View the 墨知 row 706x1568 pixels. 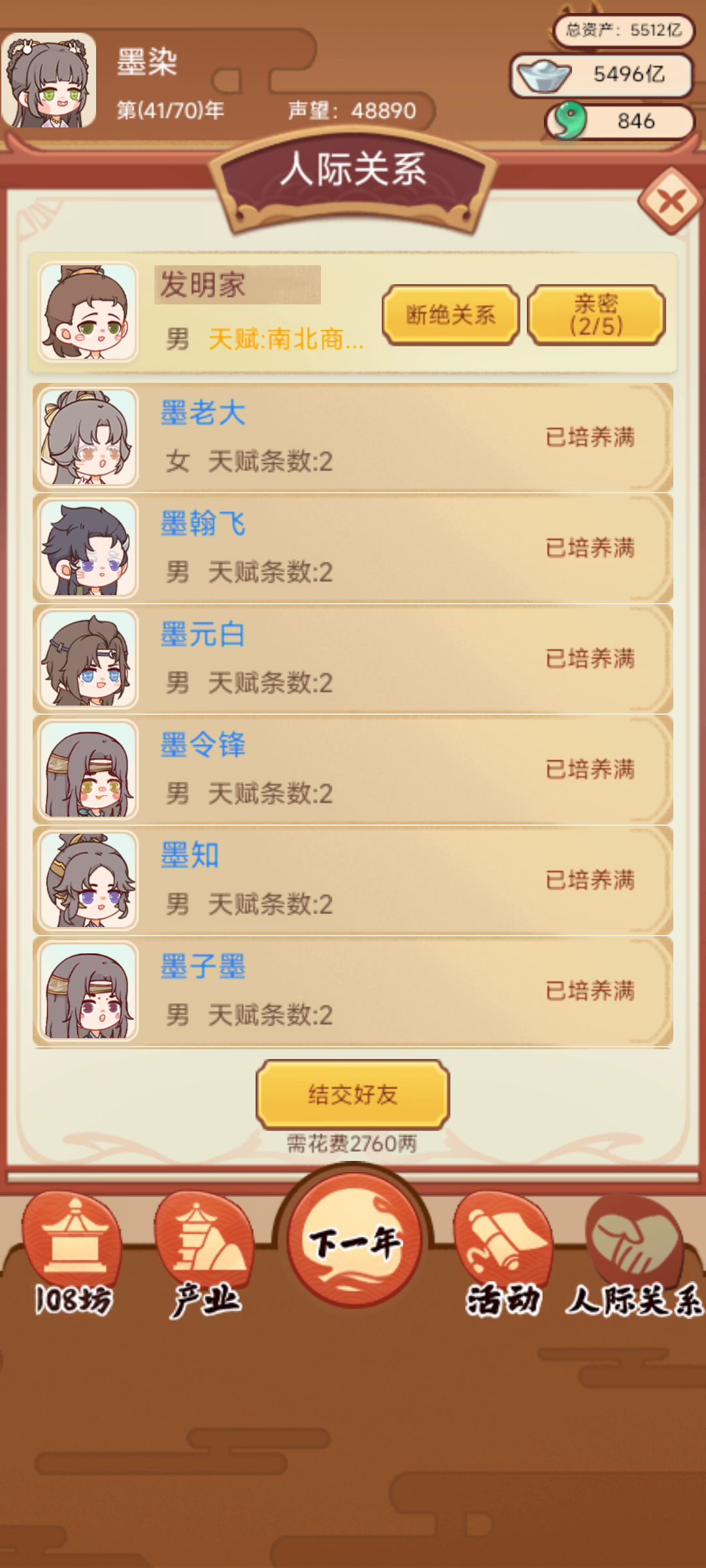coord(353,881)
